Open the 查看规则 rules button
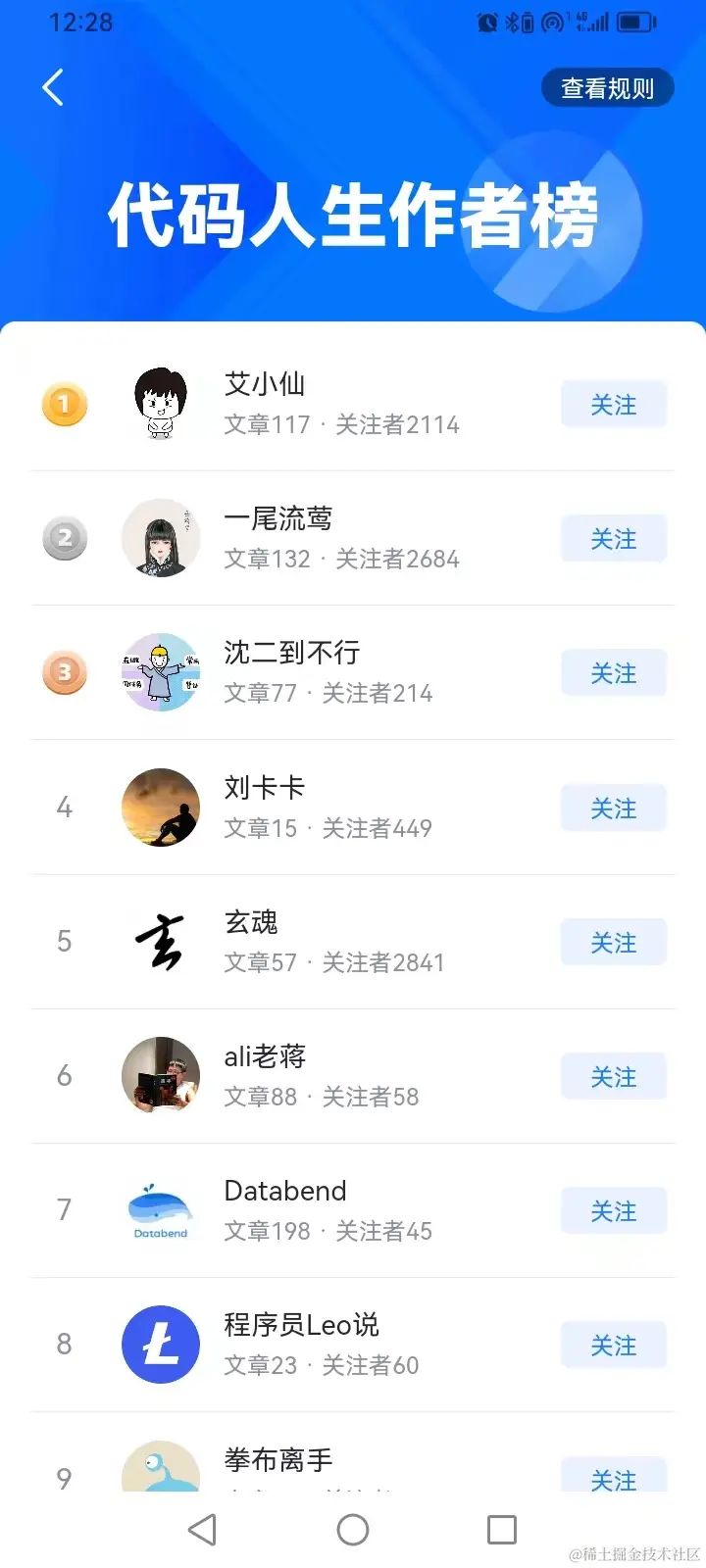 click(x=607, y=88)
